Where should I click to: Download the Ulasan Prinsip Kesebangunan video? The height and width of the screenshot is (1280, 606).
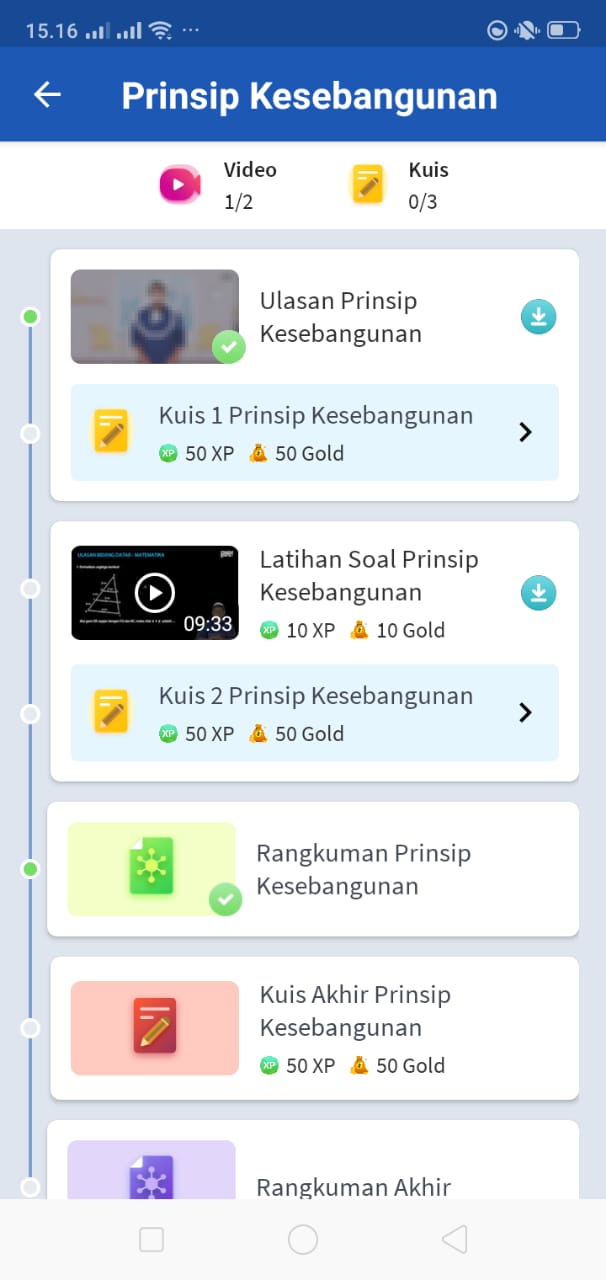click(x=538, y=317)
